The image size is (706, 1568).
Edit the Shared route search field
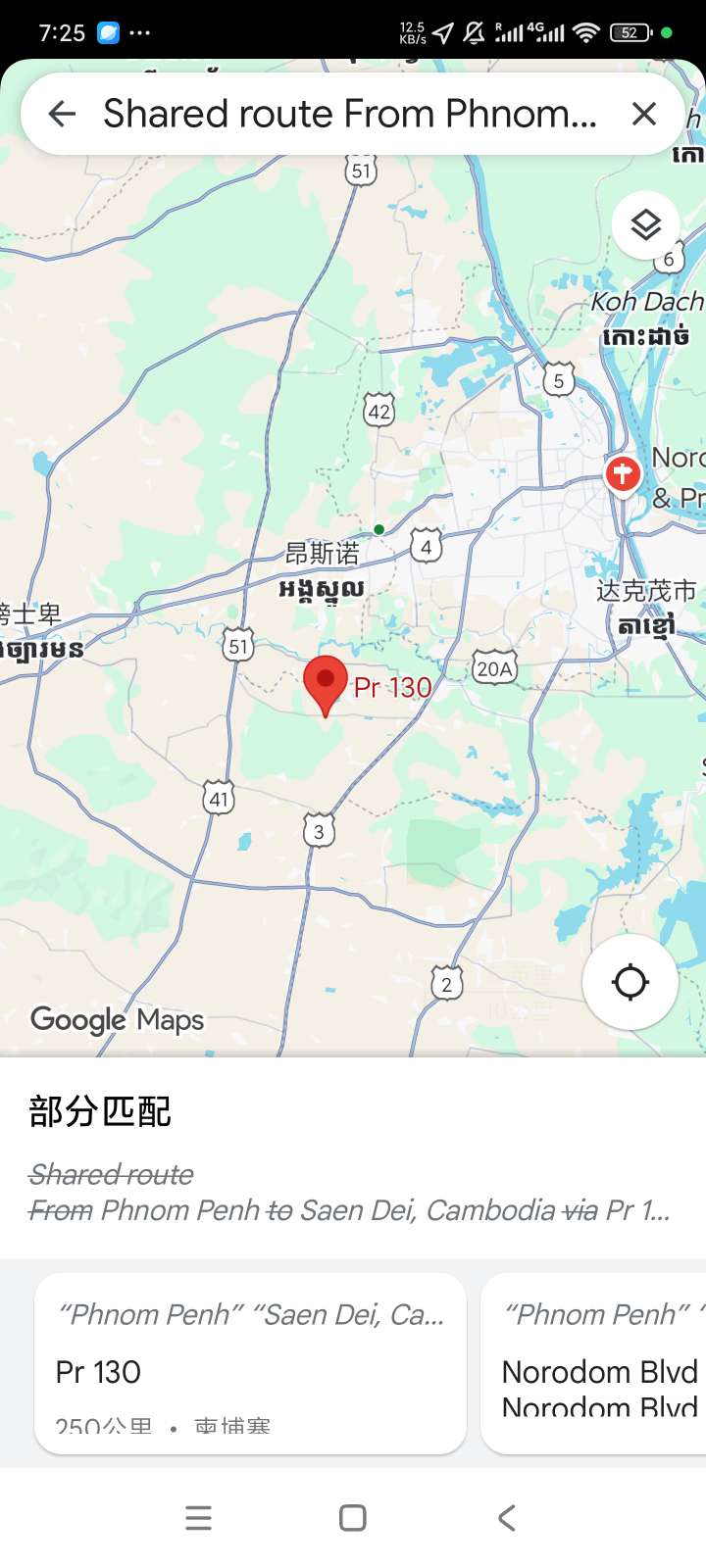pyautogui.click(x=349, y=114)
